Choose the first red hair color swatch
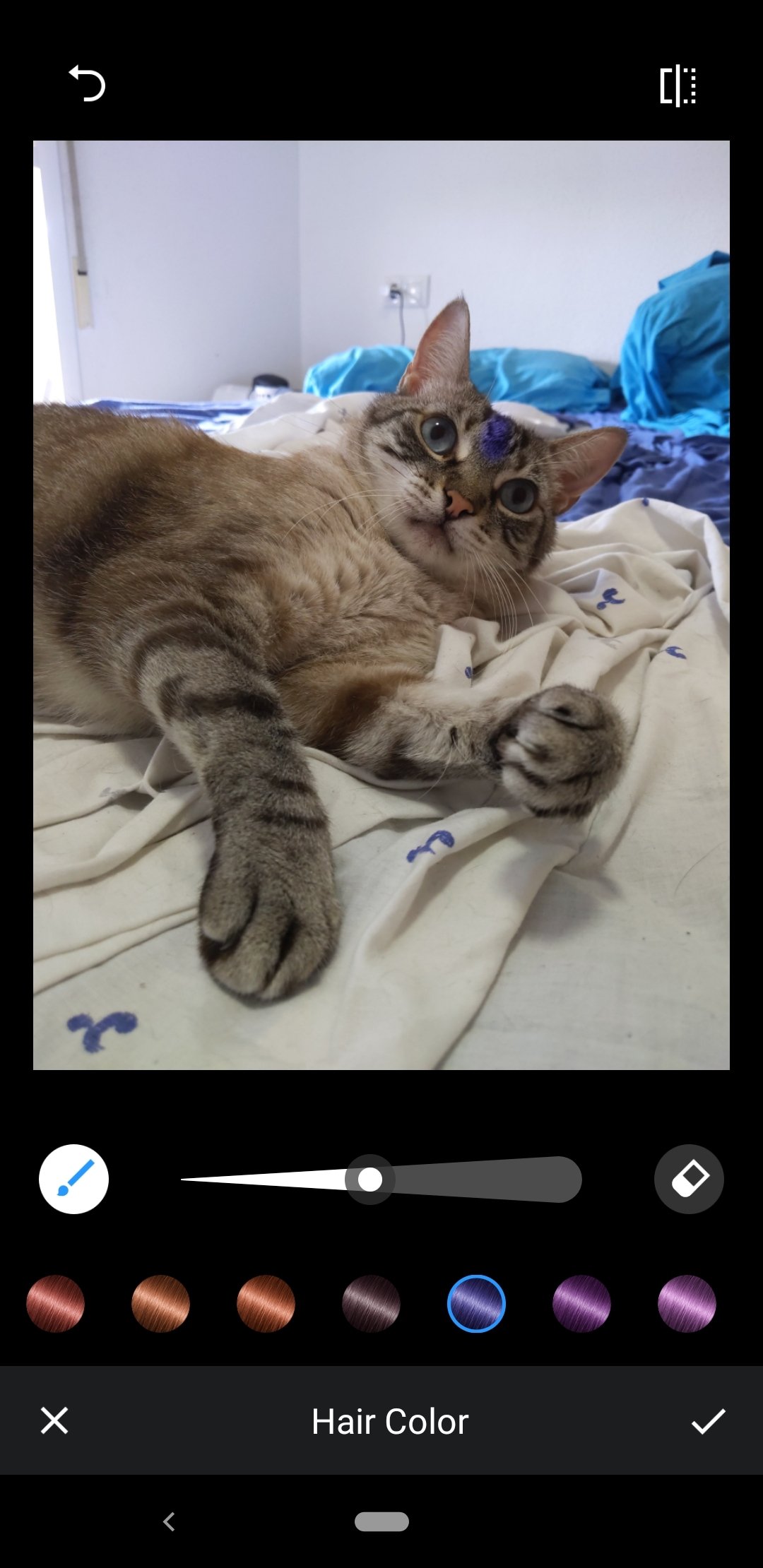This screenshot has width=763, height=1568. 55,1303
